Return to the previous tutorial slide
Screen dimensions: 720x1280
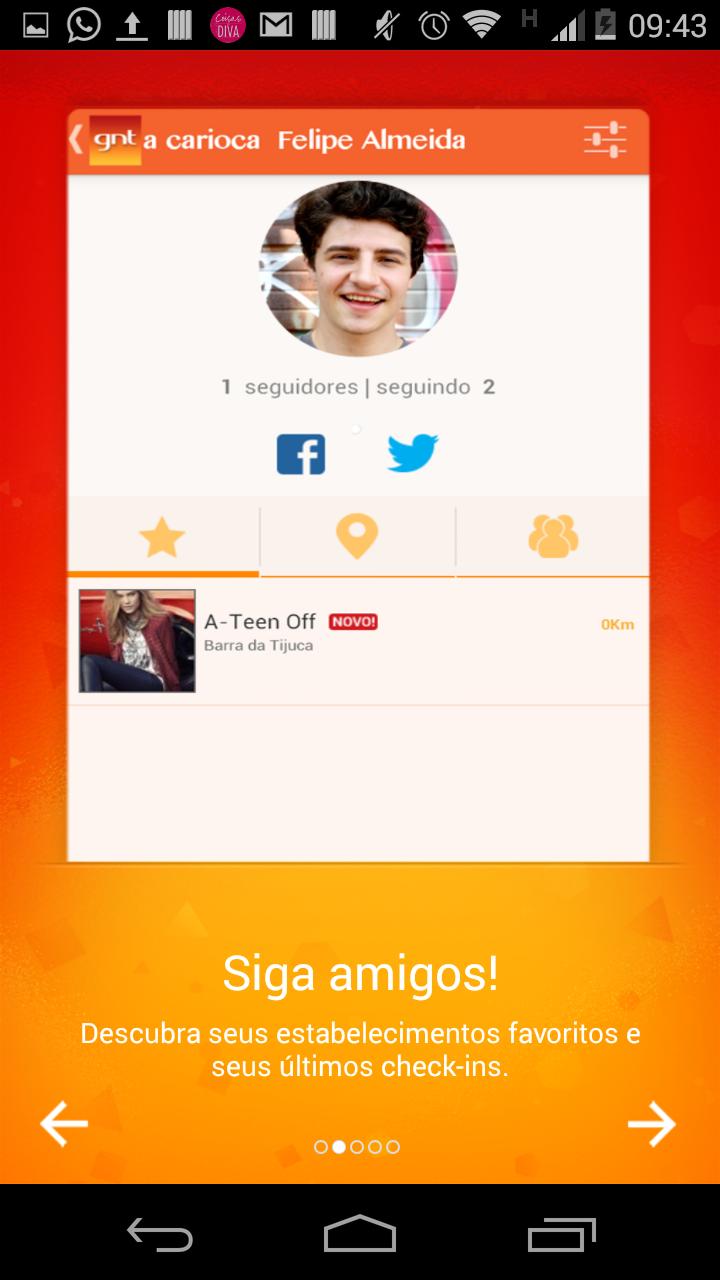(64, 1125)
